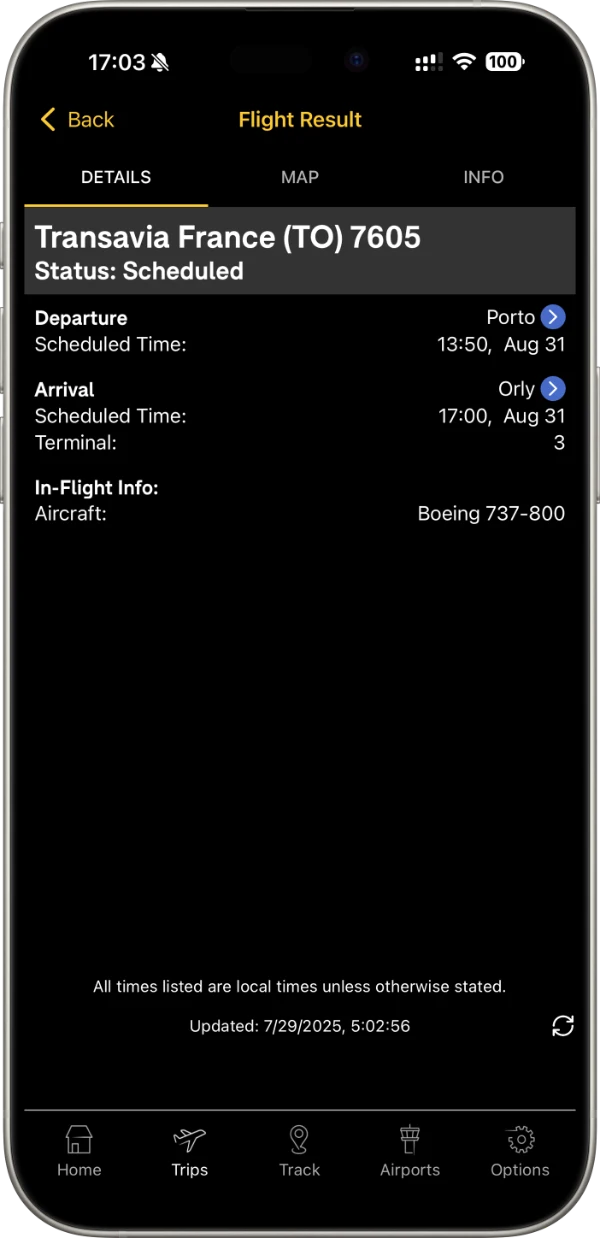Screen dimensions: 600x1238
Task: Open Orly arrival airport details
Action: coord(553,388)
